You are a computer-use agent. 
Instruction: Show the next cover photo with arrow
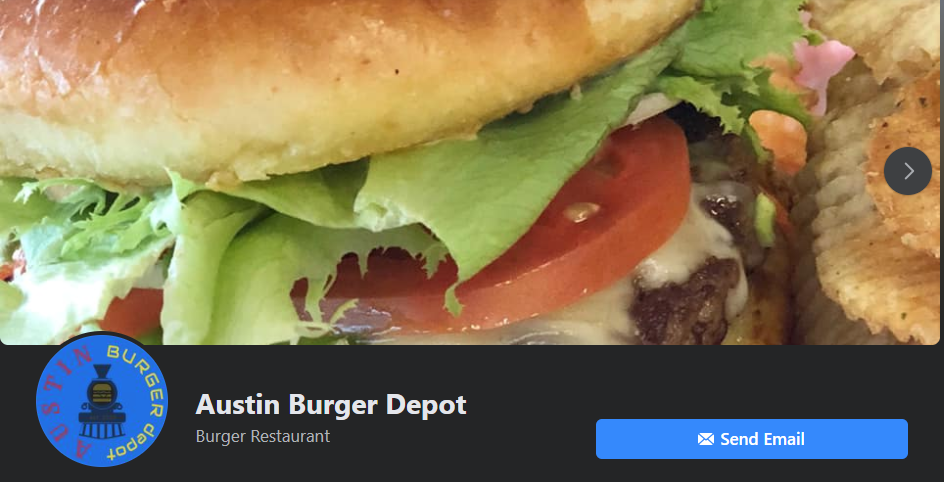coord(907,171)
